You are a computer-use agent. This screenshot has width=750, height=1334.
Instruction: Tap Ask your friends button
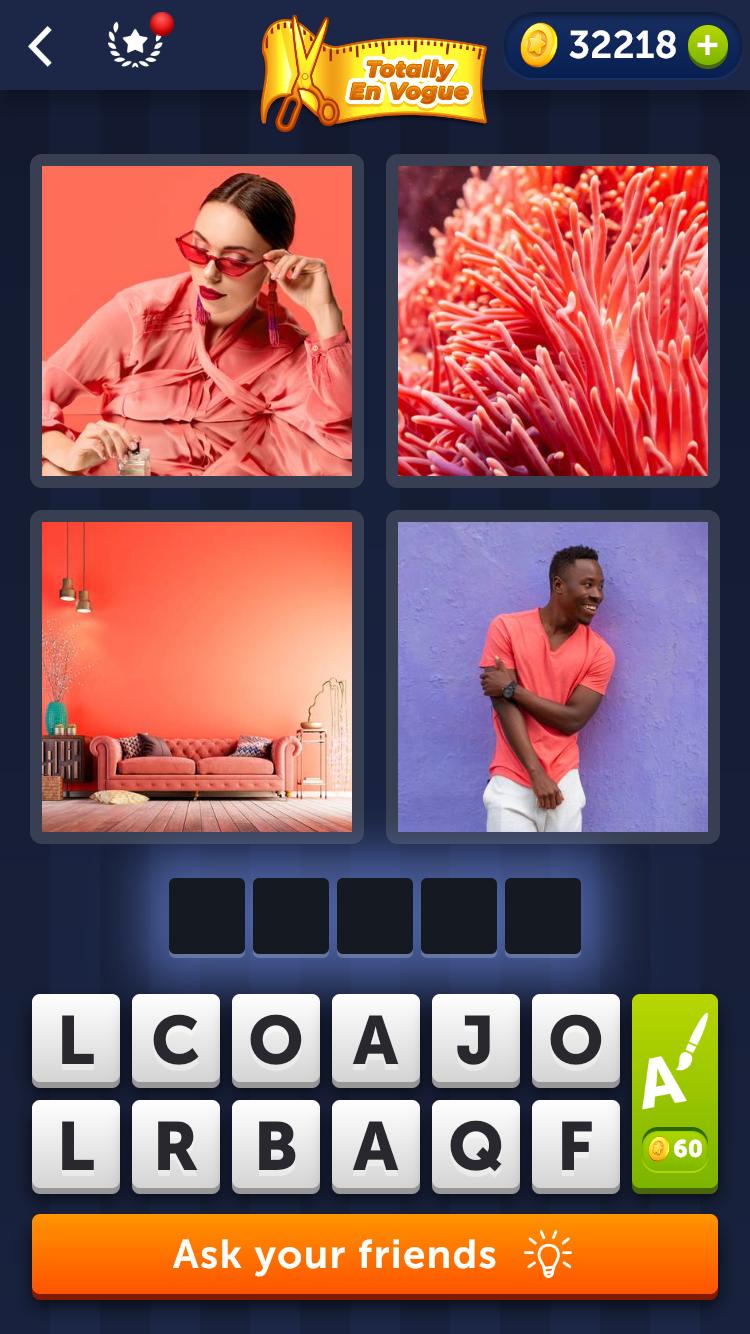click(x=375, y=1255)
